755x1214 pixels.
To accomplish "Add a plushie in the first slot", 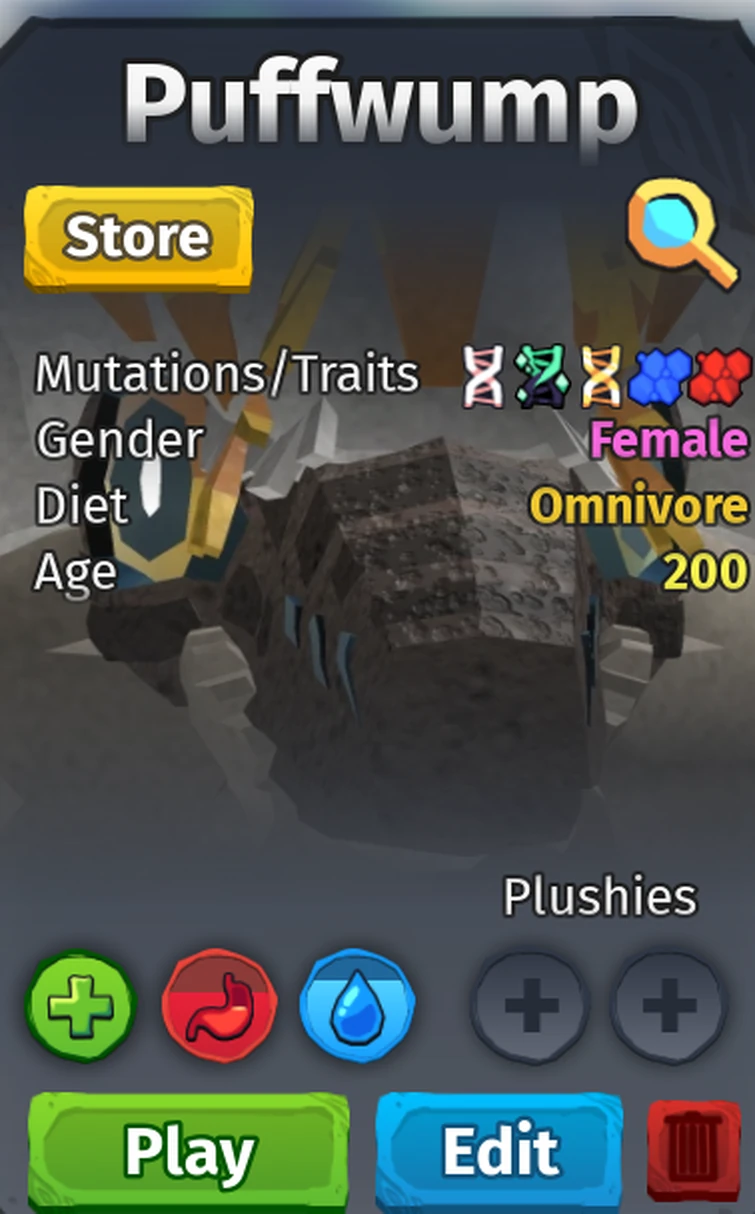I will (x=530, y=1006).
